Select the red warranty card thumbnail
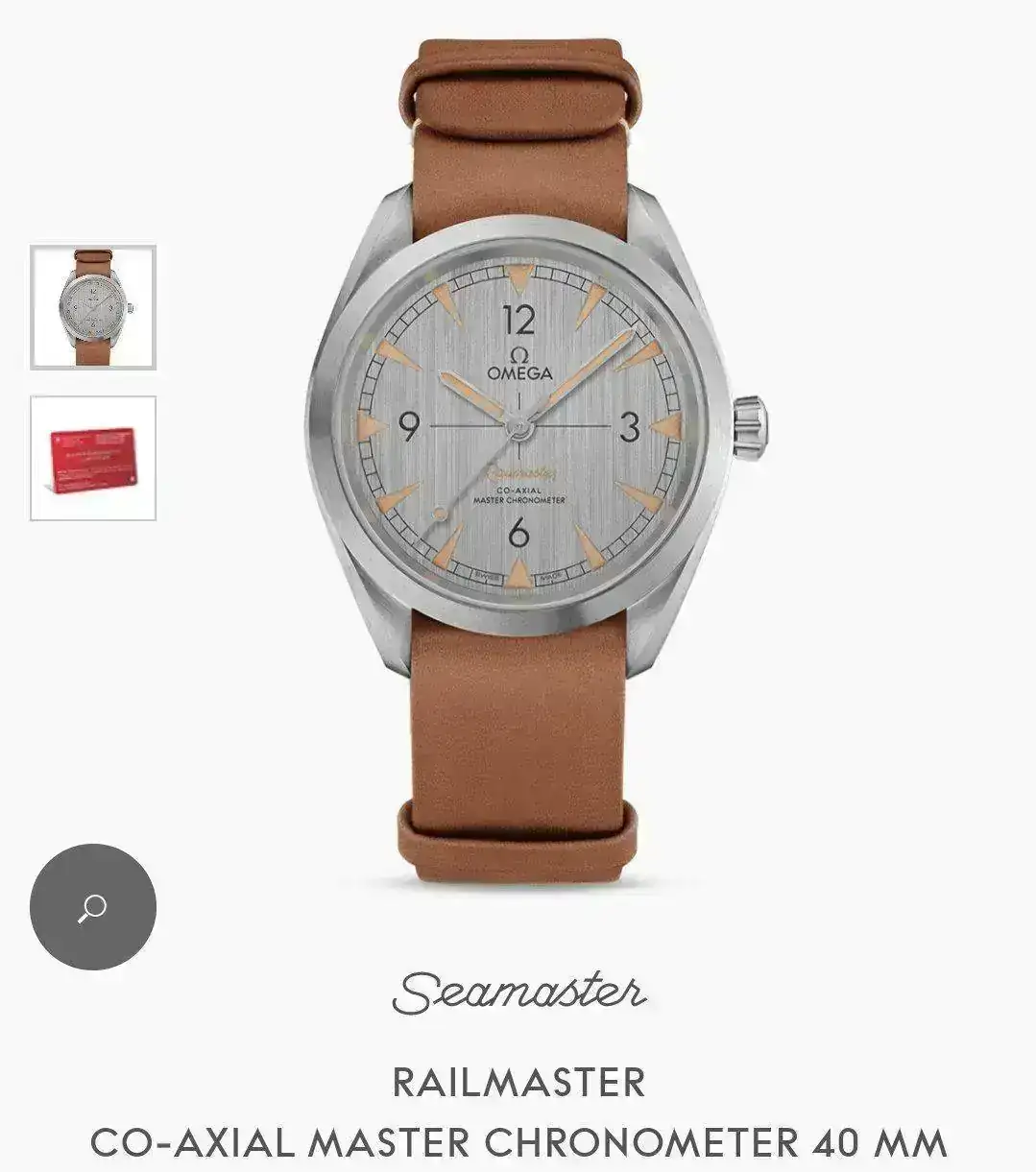Viewport: 1036px width, 1172px height. coord(93,458)
